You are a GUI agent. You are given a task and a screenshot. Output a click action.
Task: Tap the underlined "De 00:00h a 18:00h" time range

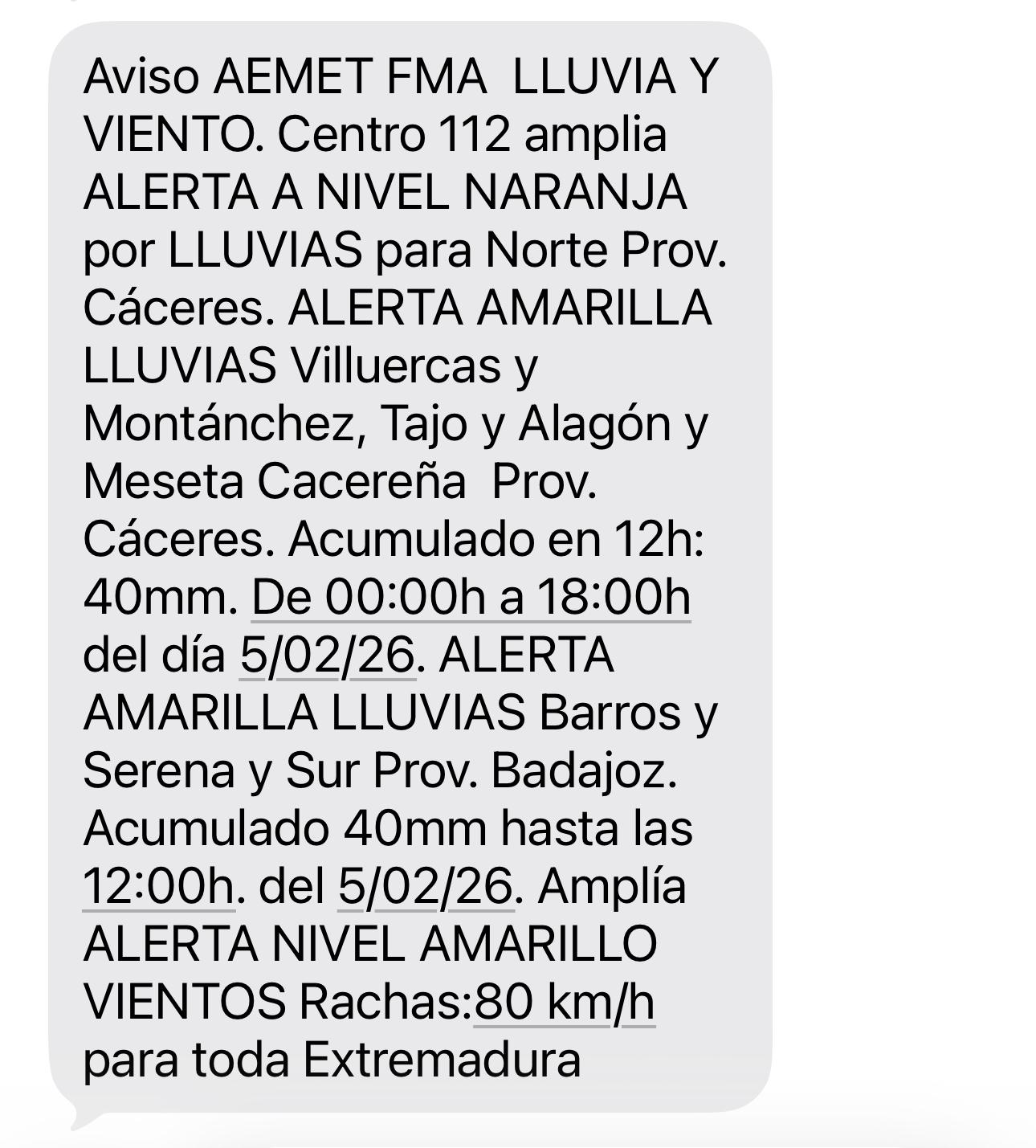(x=471, y=598)
